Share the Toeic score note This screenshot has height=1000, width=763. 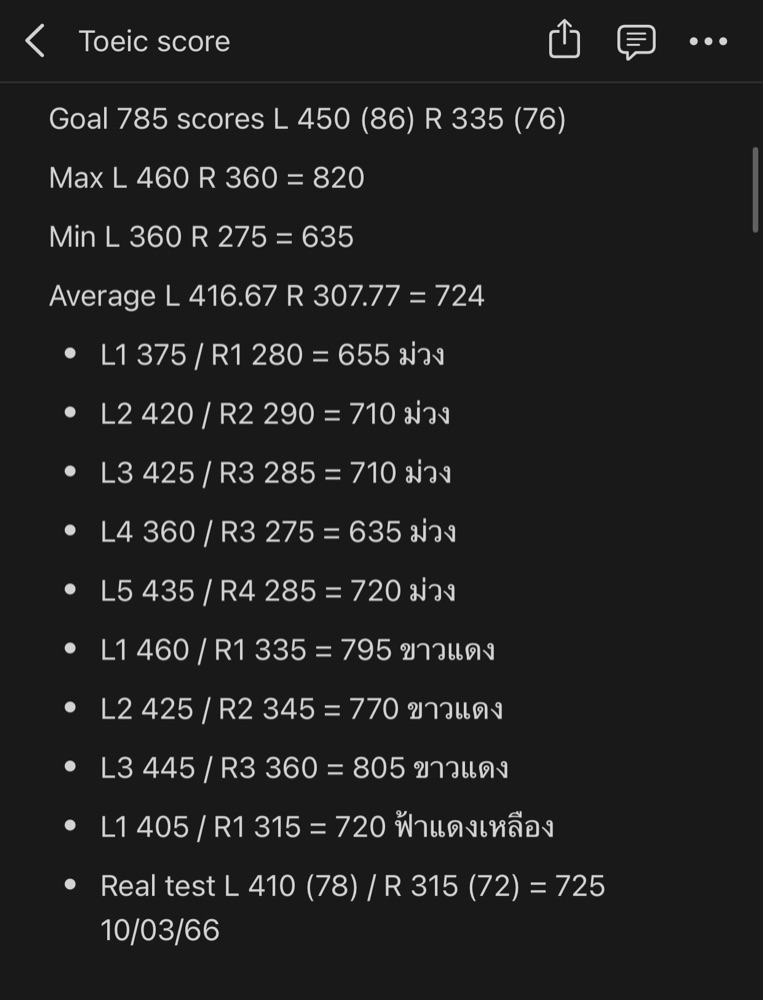click(x=564, y=41)
